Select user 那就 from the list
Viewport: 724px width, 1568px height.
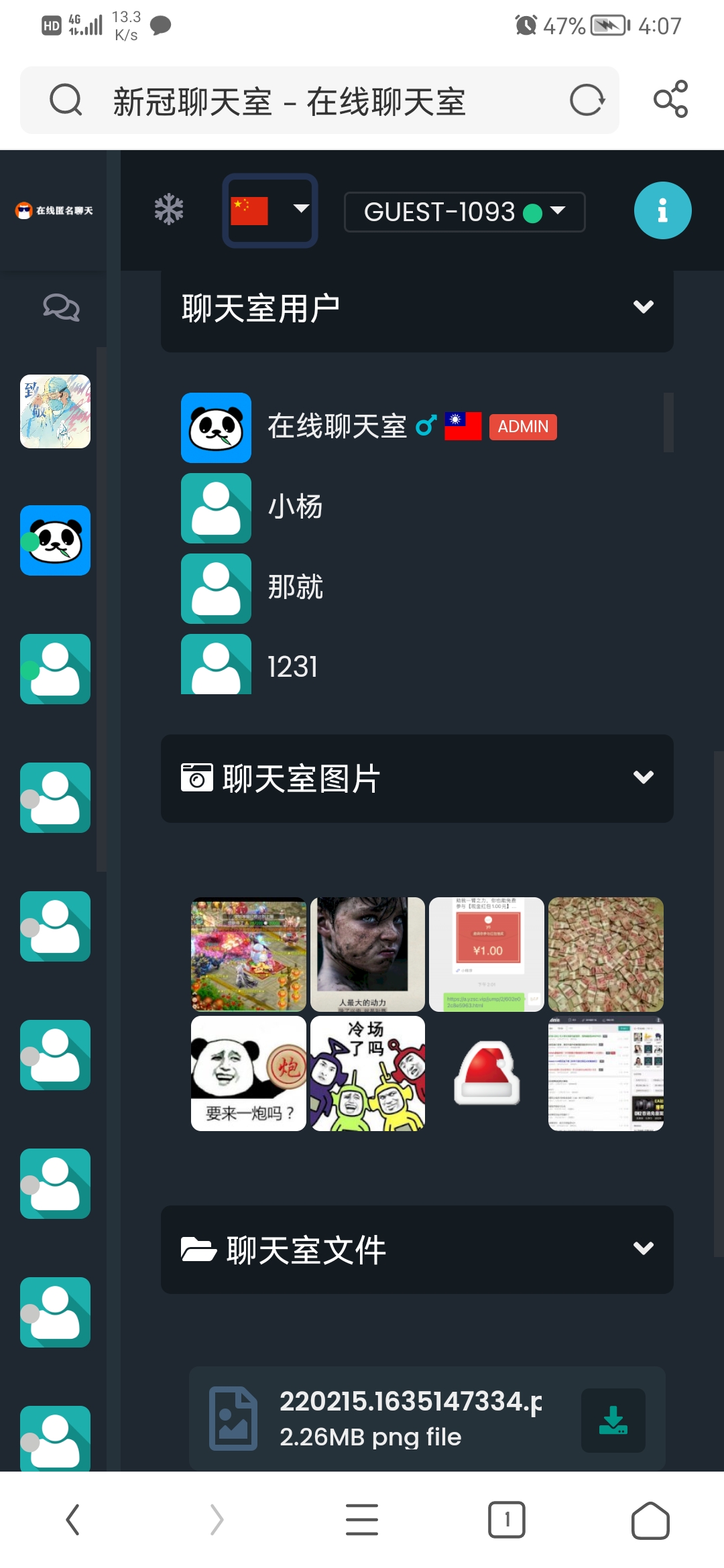coord(295,588)
